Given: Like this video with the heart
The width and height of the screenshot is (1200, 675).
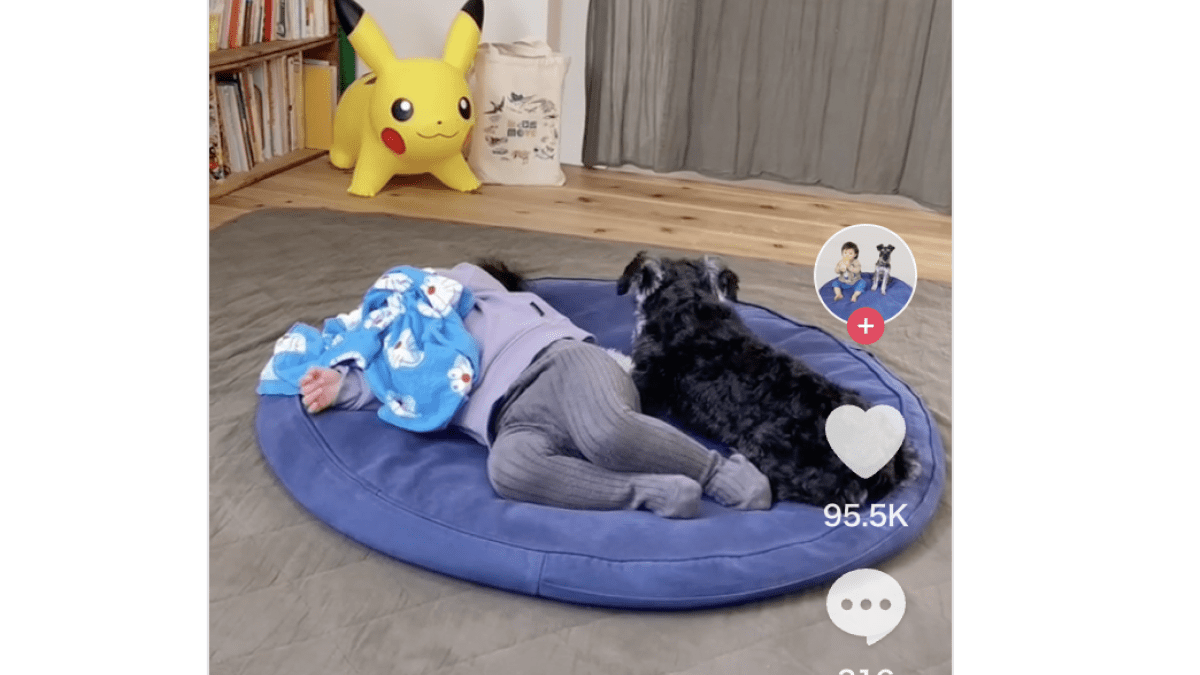Looking at the screenshot, I should [x=865, y=441].
